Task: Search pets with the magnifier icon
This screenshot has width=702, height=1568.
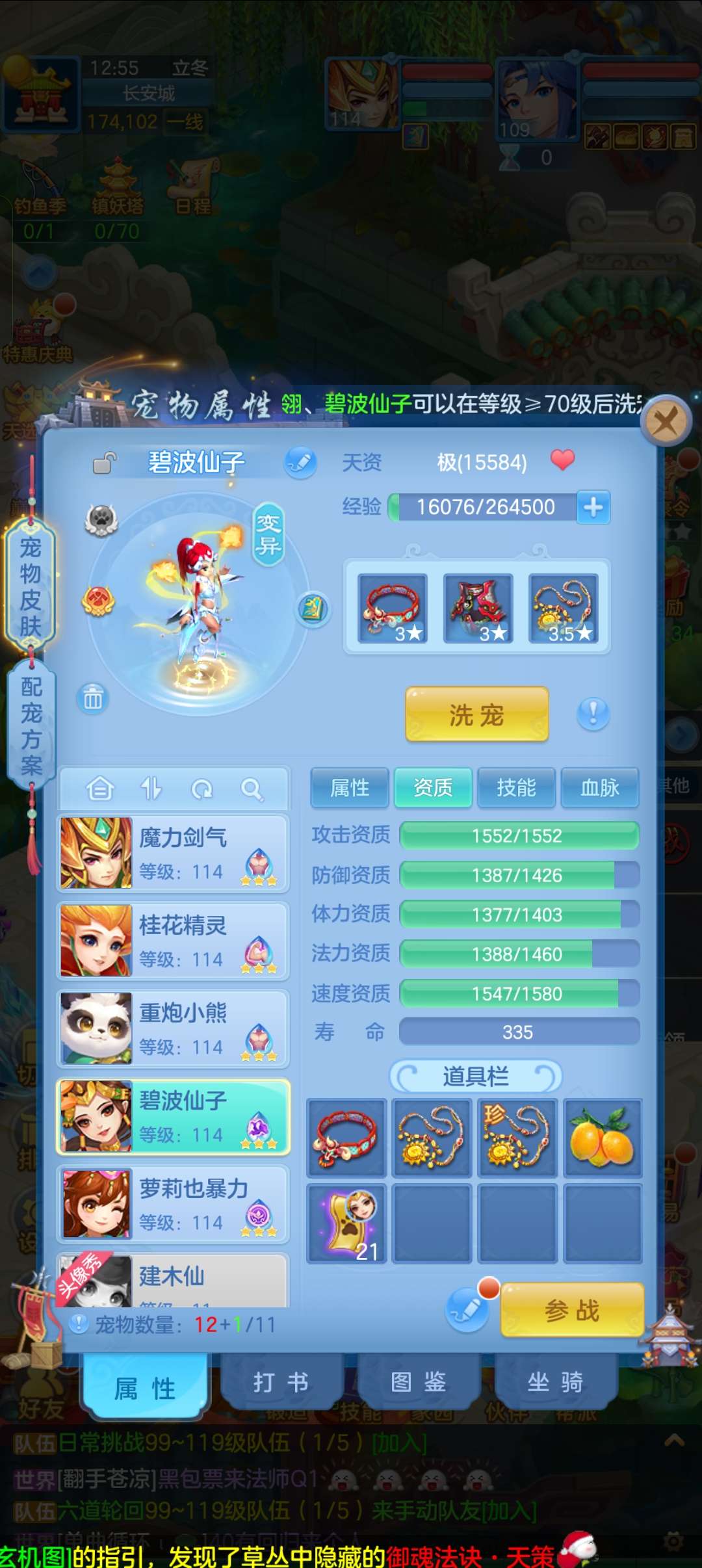Action: pos(251,789)
